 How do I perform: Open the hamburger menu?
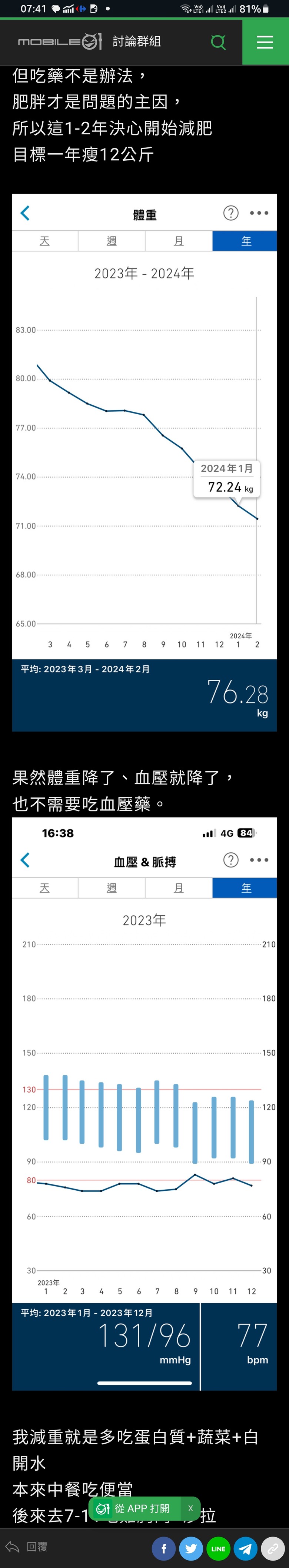point(265,42)
